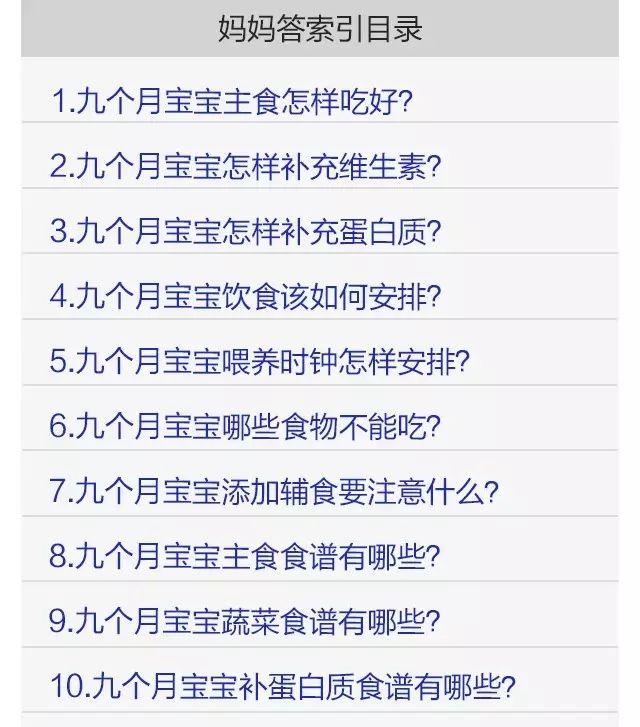
Task: Open question 1 about 主食怎样吃好
Action: 232,101
